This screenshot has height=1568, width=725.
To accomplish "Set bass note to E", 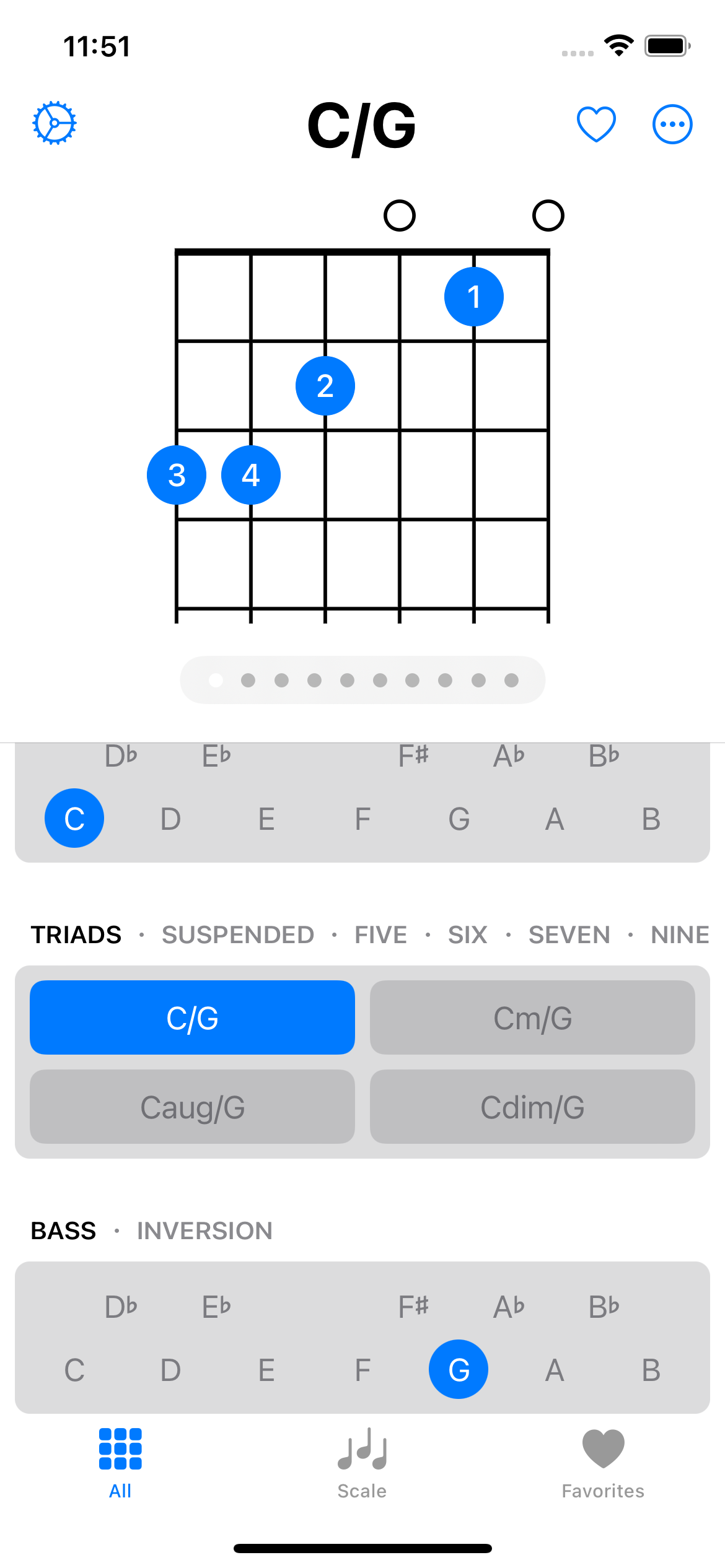I will click(x=266, y=1369).
